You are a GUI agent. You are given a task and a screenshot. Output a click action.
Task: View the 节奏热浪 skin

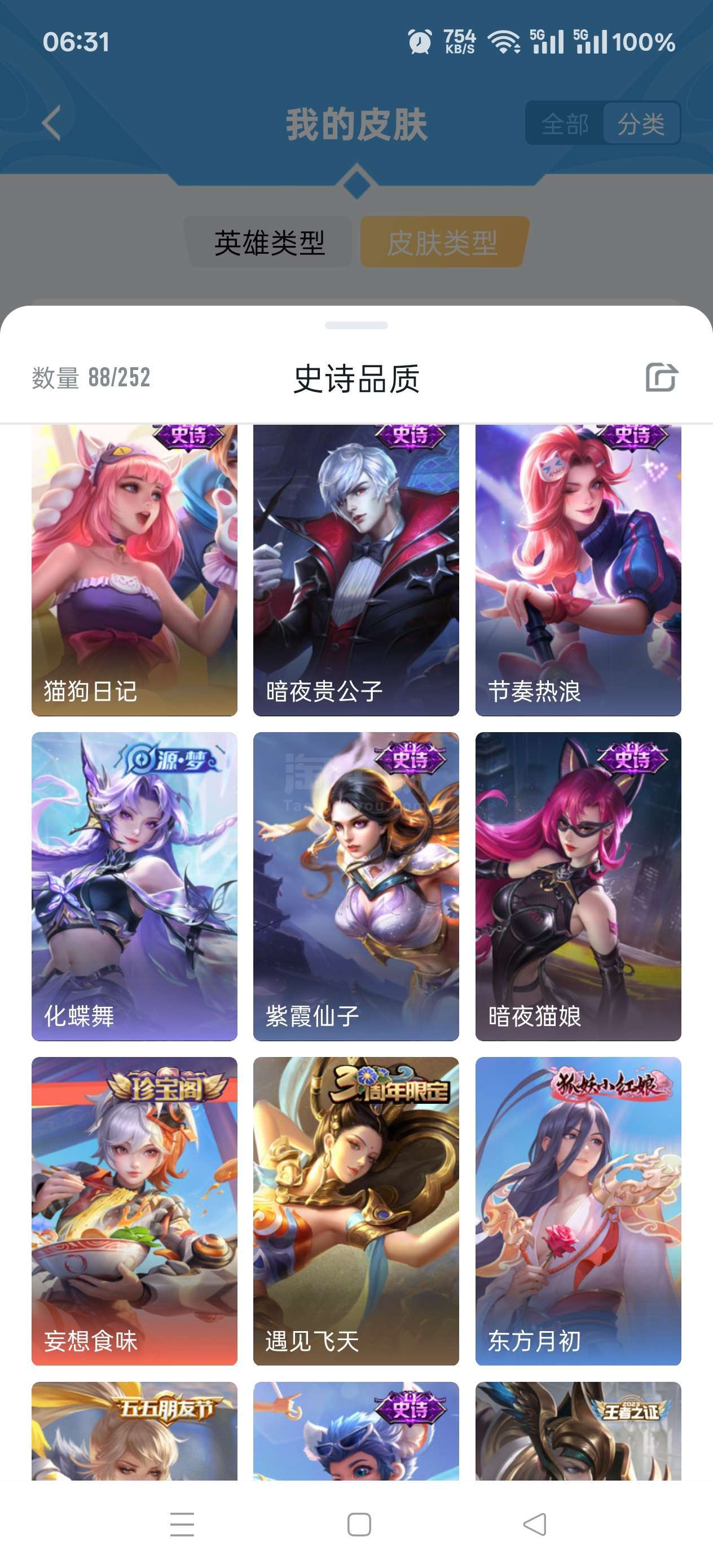pos(578,570)
